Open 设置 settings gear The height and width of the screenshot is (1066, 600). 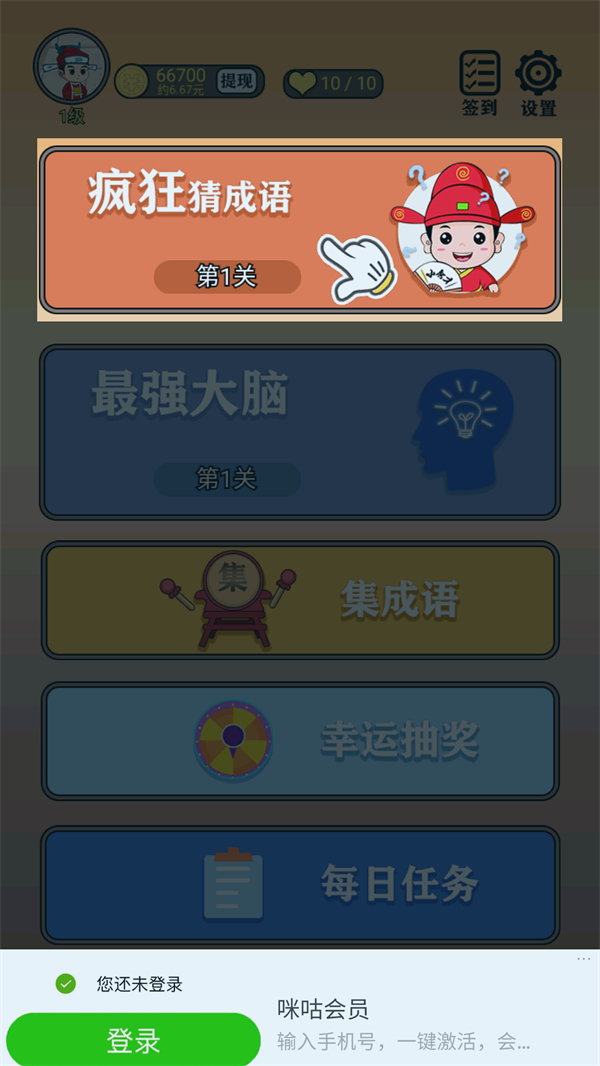538,82
